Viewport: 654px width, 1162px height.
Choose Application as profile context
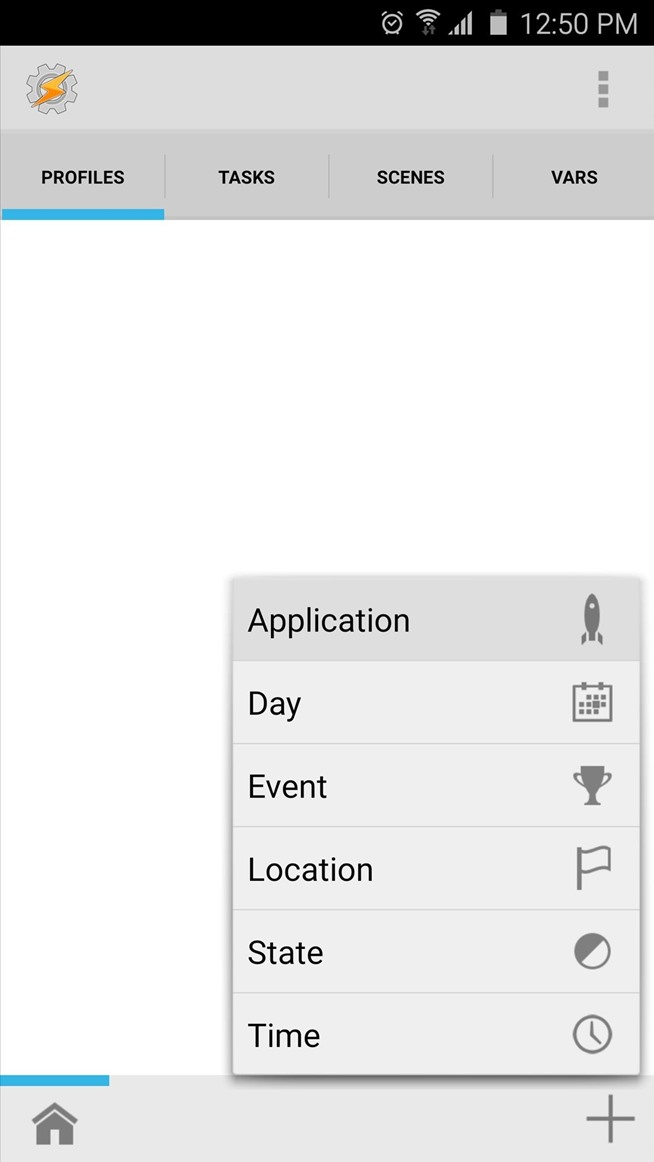(436, 620)
